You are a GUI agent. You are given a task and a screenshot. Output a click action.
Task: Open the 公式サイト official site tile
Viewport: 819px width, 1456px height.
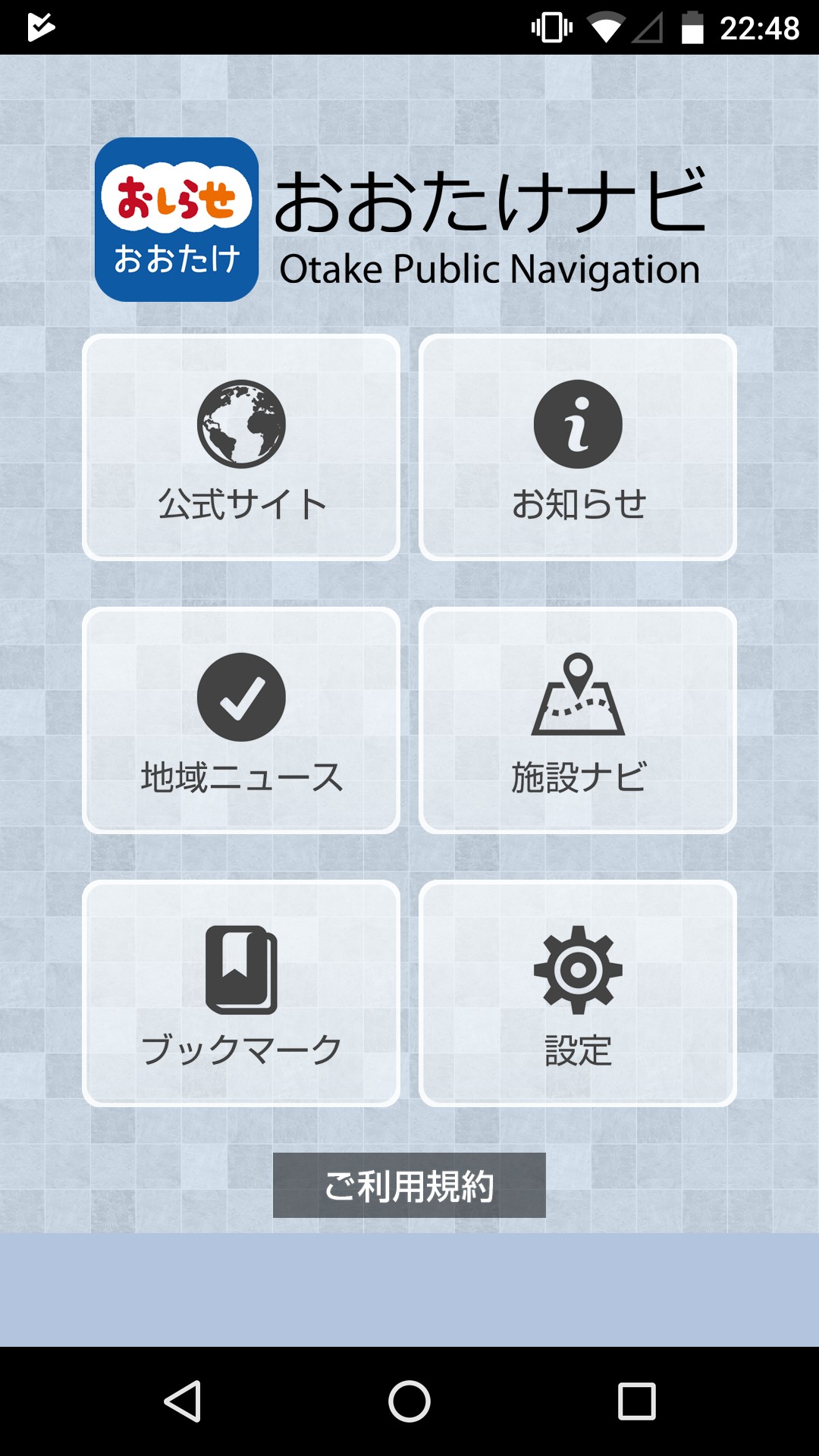click(241, 447)
